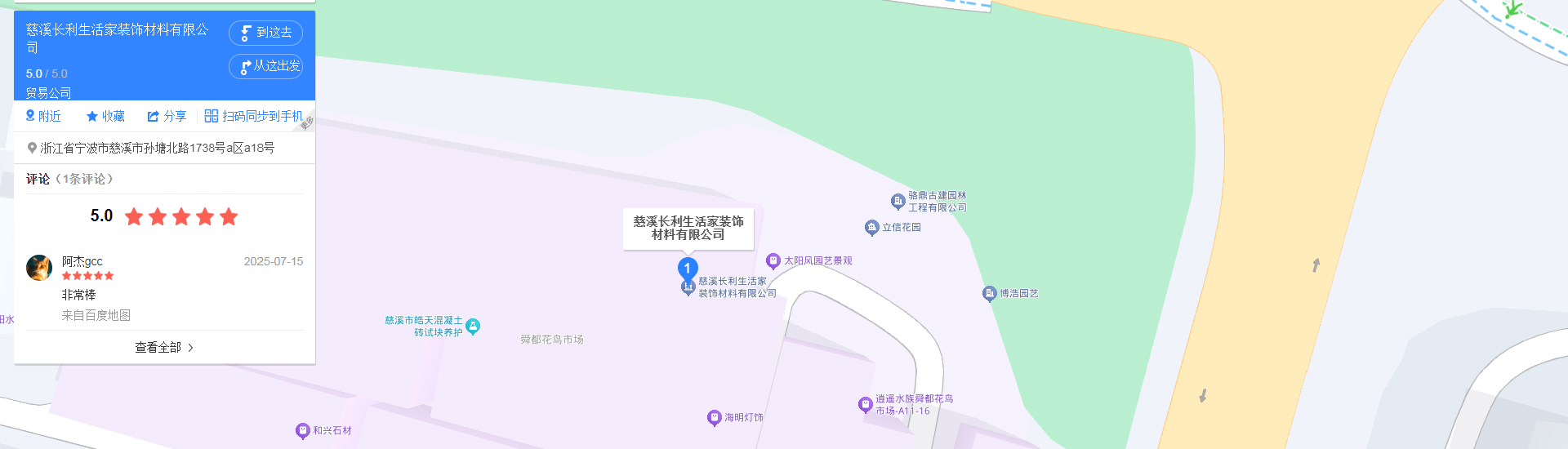Open 慈溪市皓天混凝土砖试块养护 map marker

[x=473, y=327]
